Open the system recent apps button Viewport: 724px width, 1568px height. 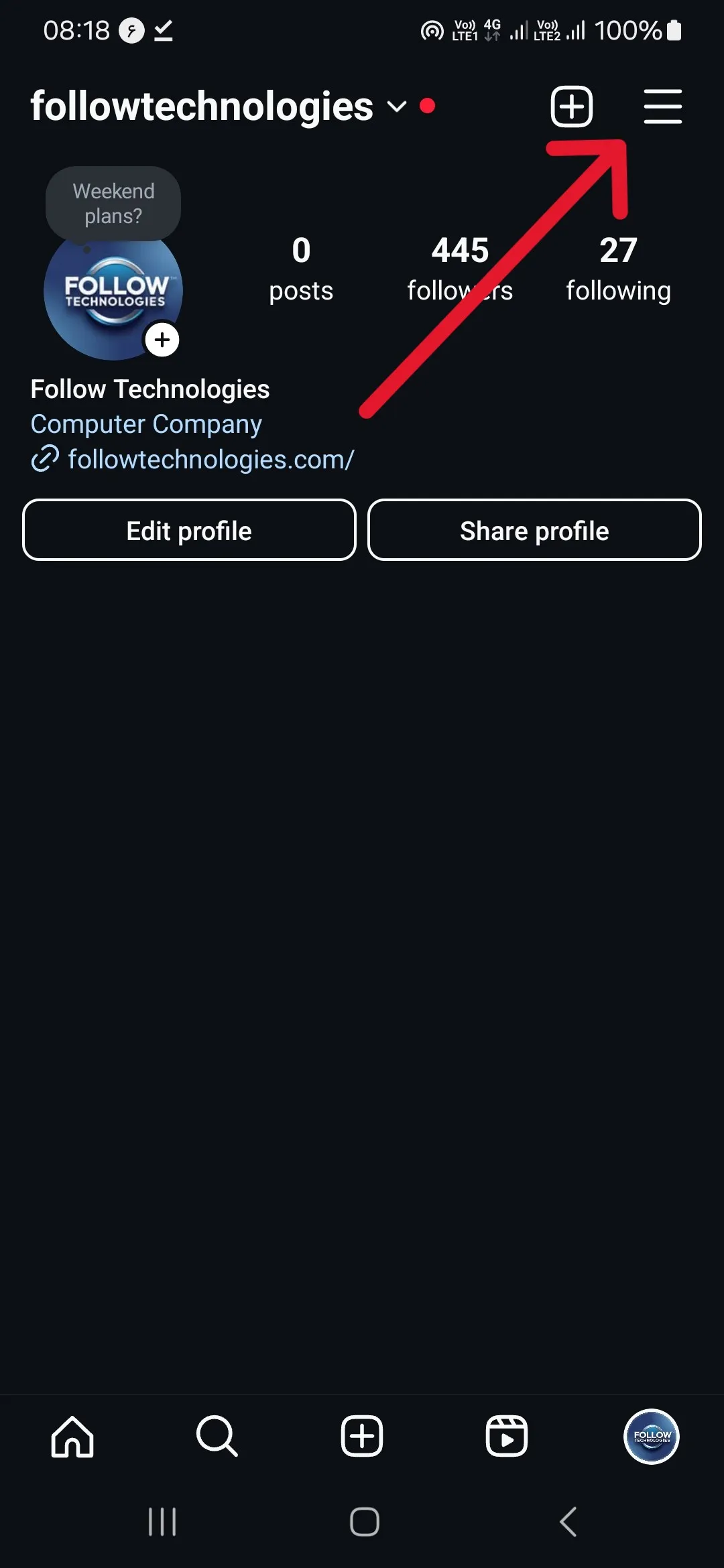(162, 1522)
